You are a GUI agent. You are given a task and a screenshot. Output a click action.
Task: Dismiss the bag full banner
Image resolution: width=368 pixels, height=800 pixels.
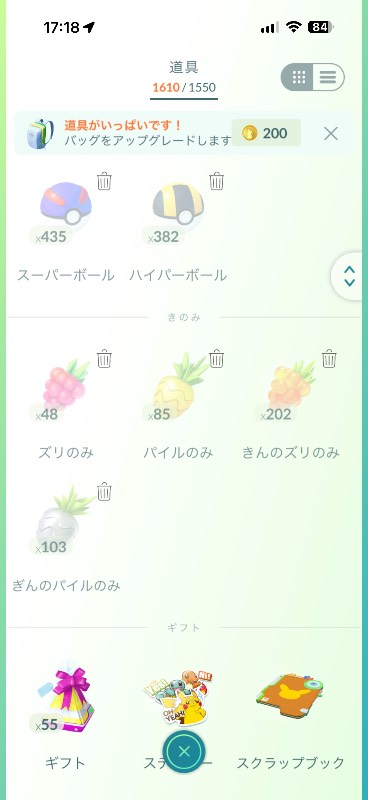[331, 134]
